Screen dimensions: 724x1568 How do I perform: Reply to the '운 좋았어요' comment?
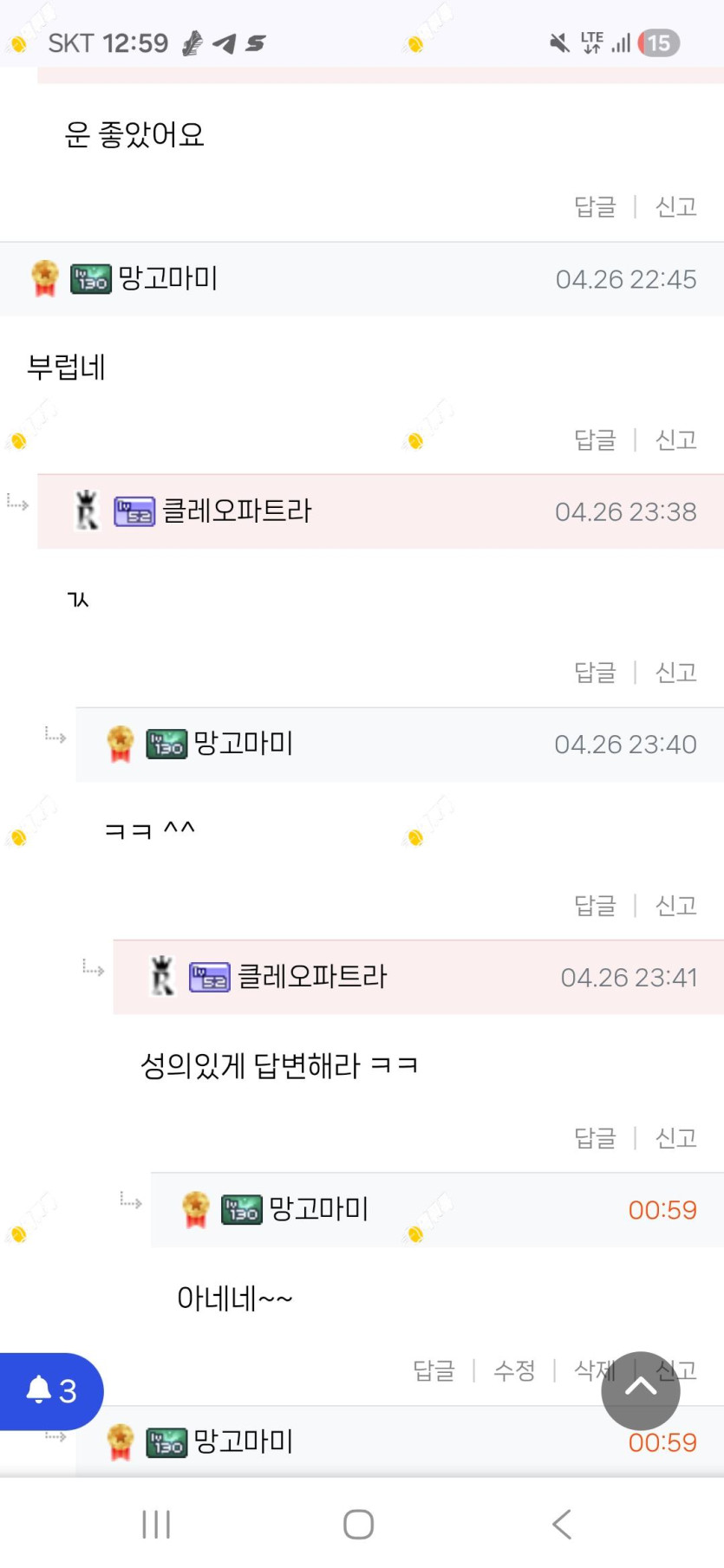595,206
